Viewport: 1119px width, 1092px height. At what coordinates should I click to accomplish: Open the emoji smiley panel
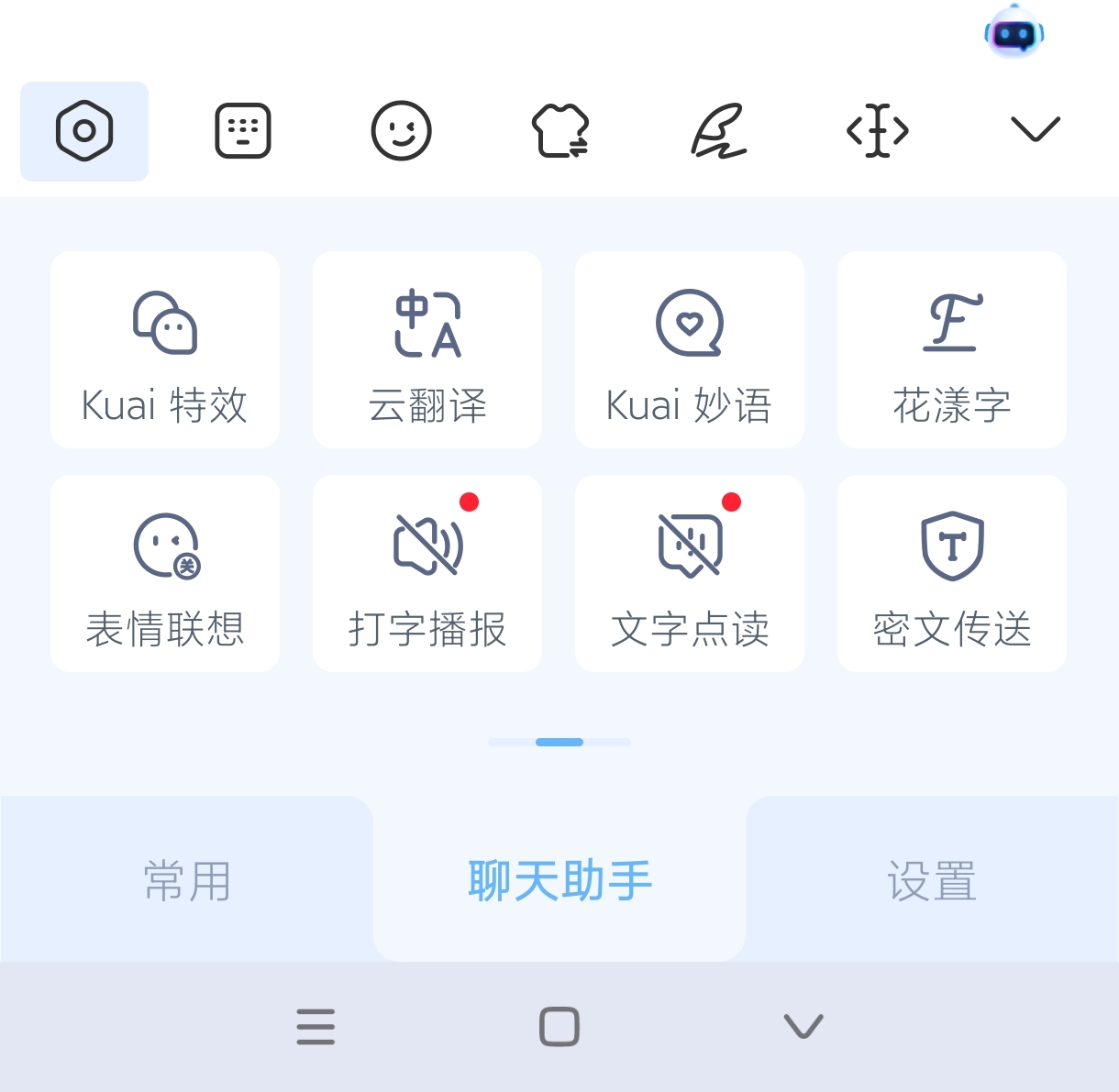(402, 131)
